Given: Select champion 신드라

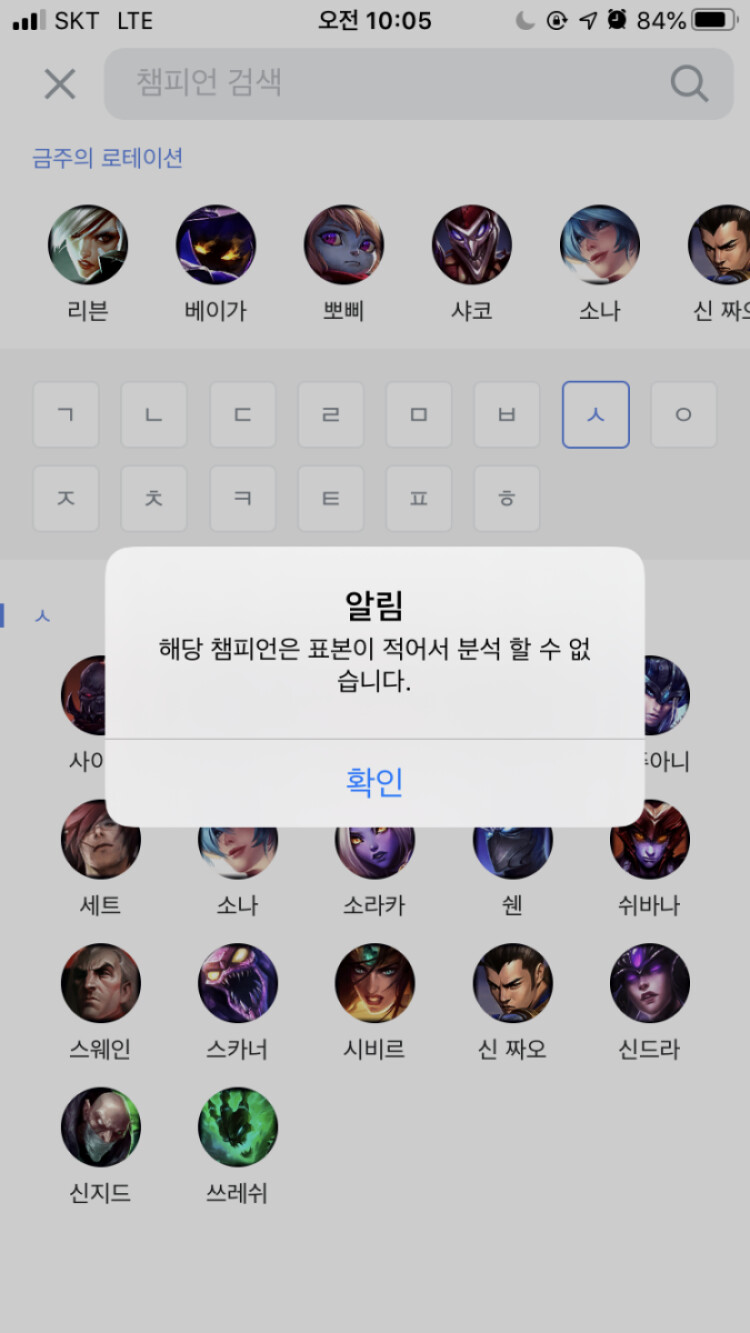Looking at the screenshot, I should tap(649, 1002).
